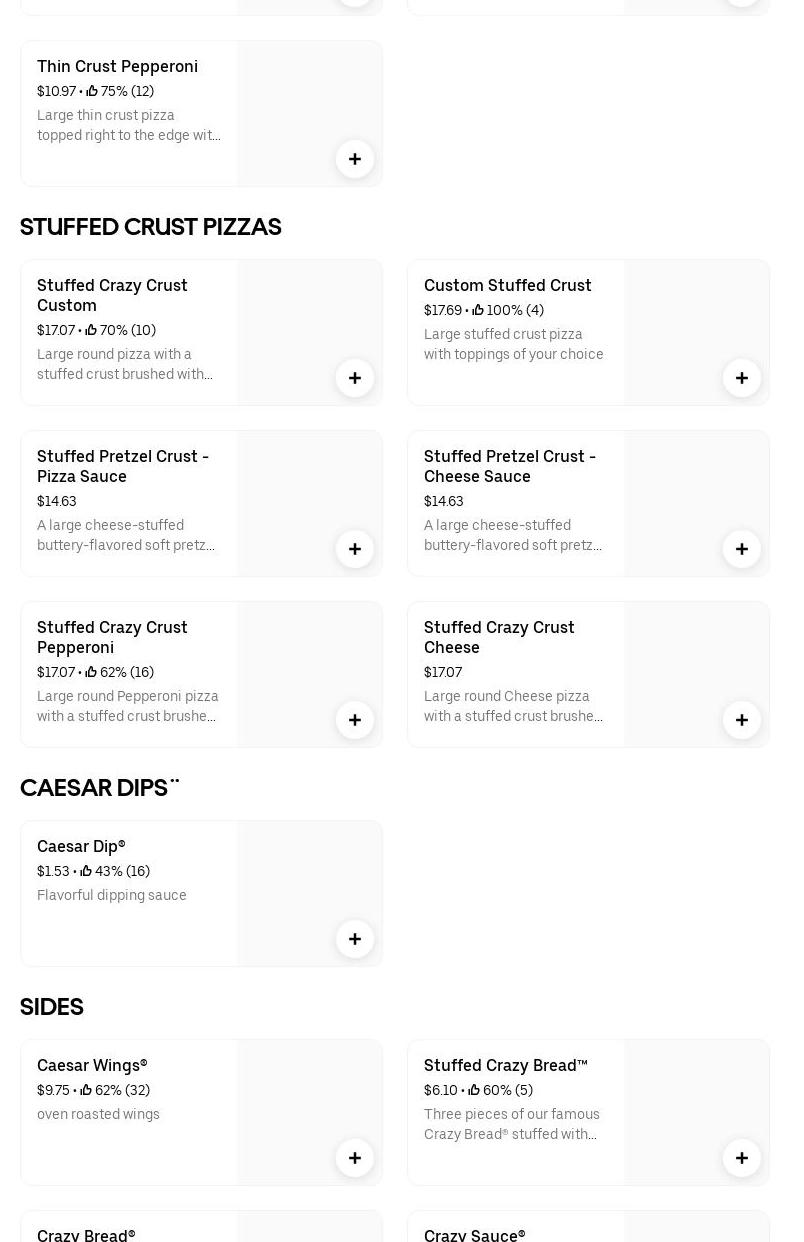
Task: Add Stuffed Crazy Crust Cheese to cart
Action: (742, 720)
